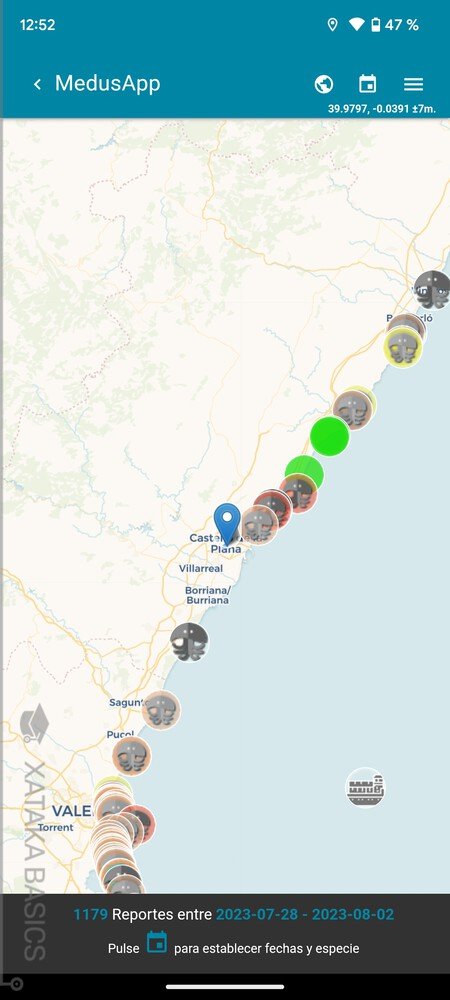Open the globe icon in toolbar
The height and width of the screenshot is (1000, 450).
click(x=324, y=84)
